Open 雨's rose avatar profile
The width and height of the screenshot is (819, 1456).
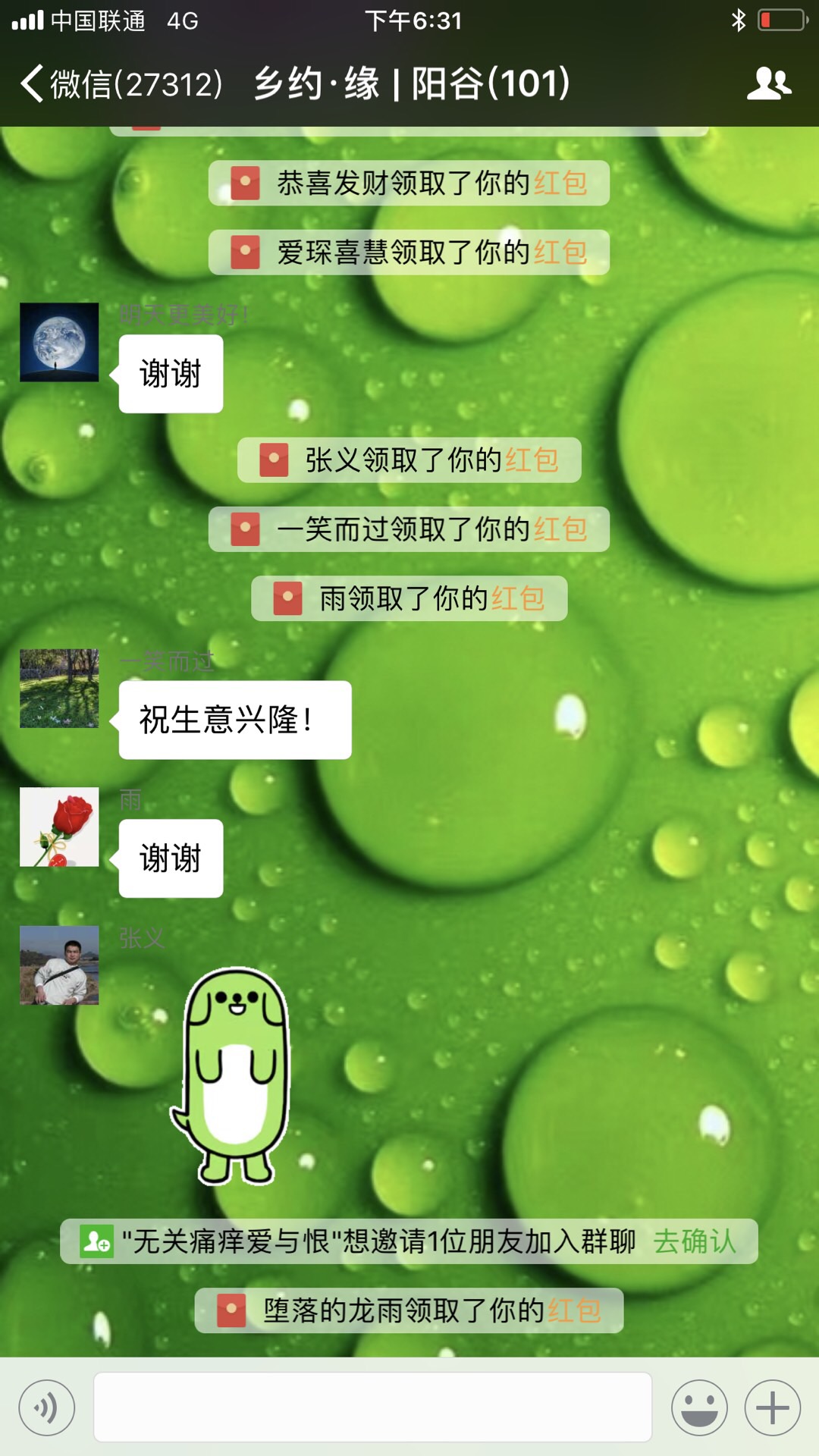59,827
